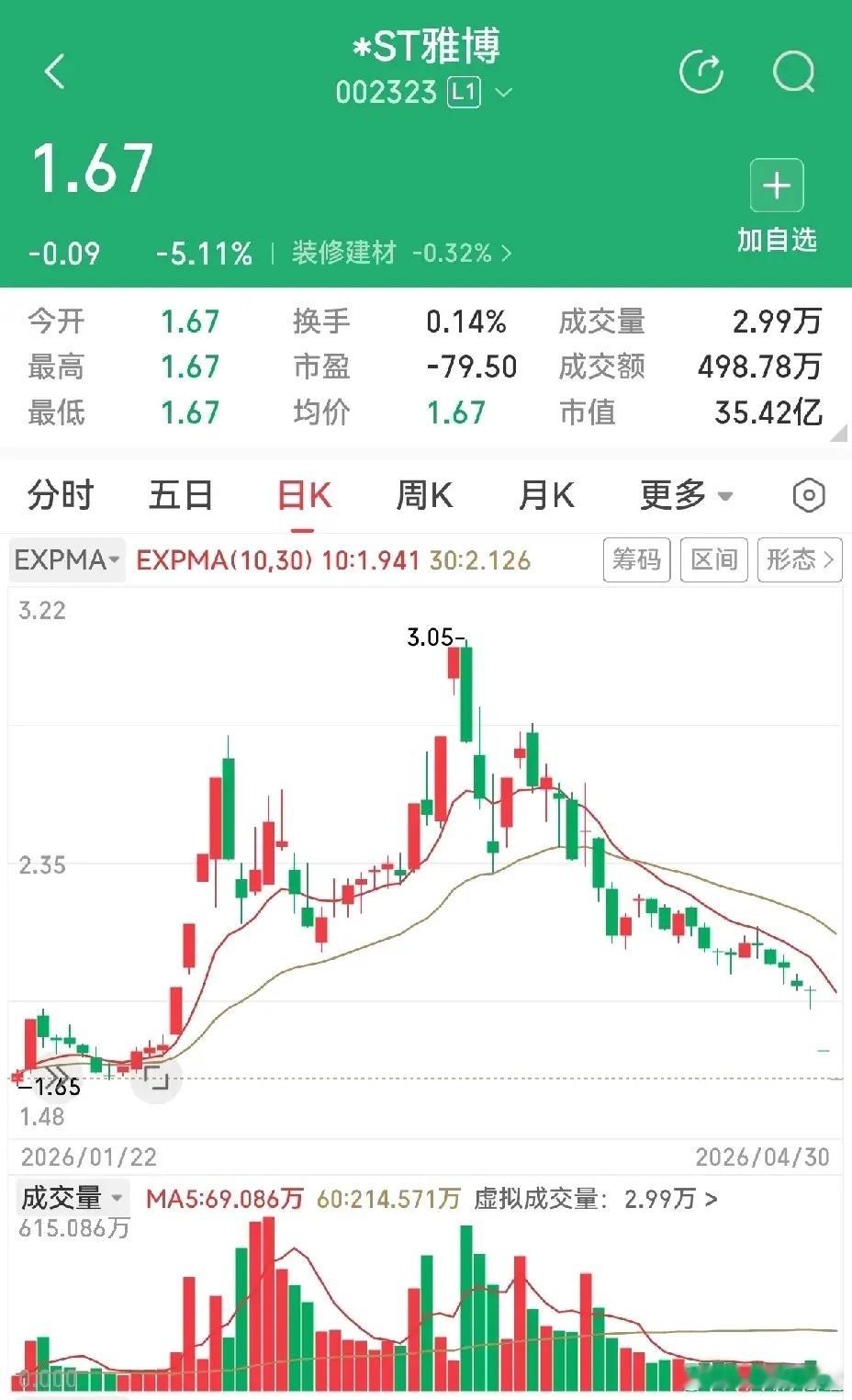
Task: Open the 更多 dropdown
Action: tap(686, 495)
